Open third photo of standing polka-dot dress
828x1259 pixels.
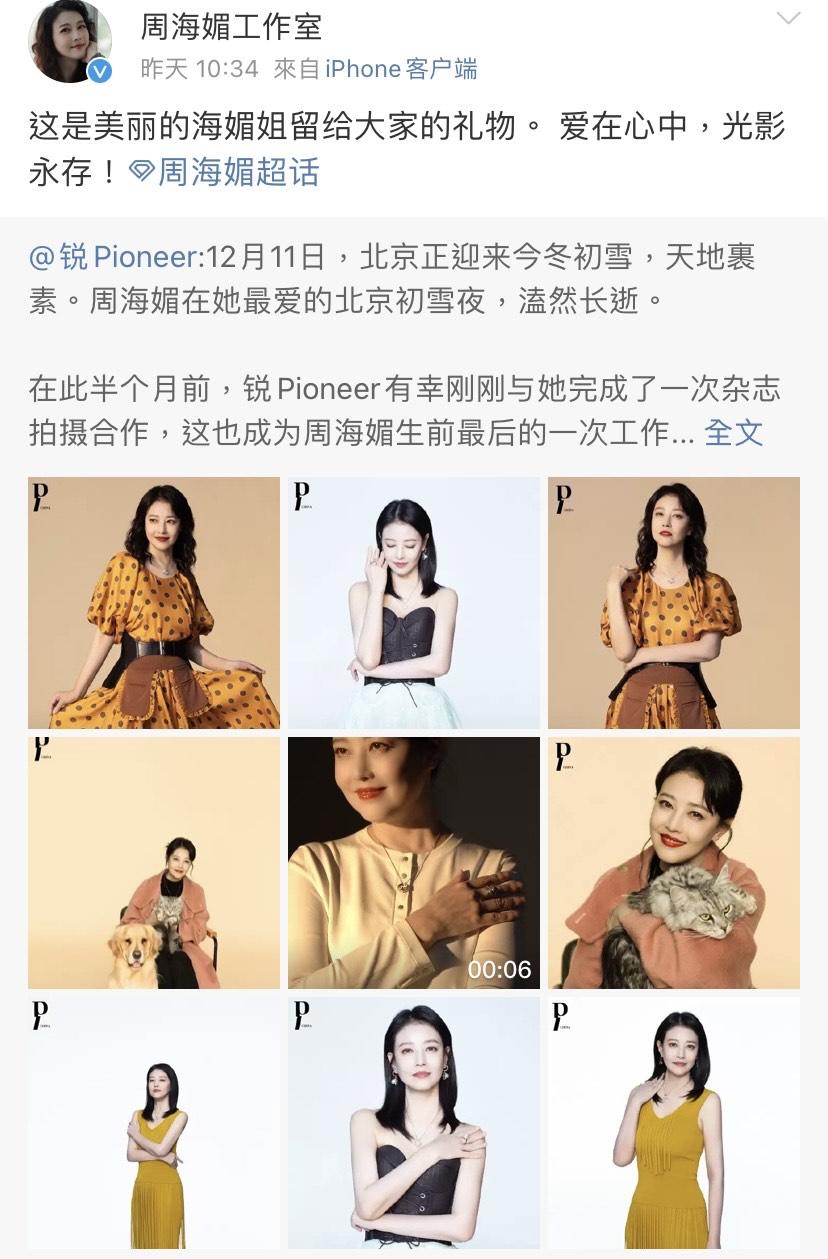pyautogui.click(x=673, y=603)
